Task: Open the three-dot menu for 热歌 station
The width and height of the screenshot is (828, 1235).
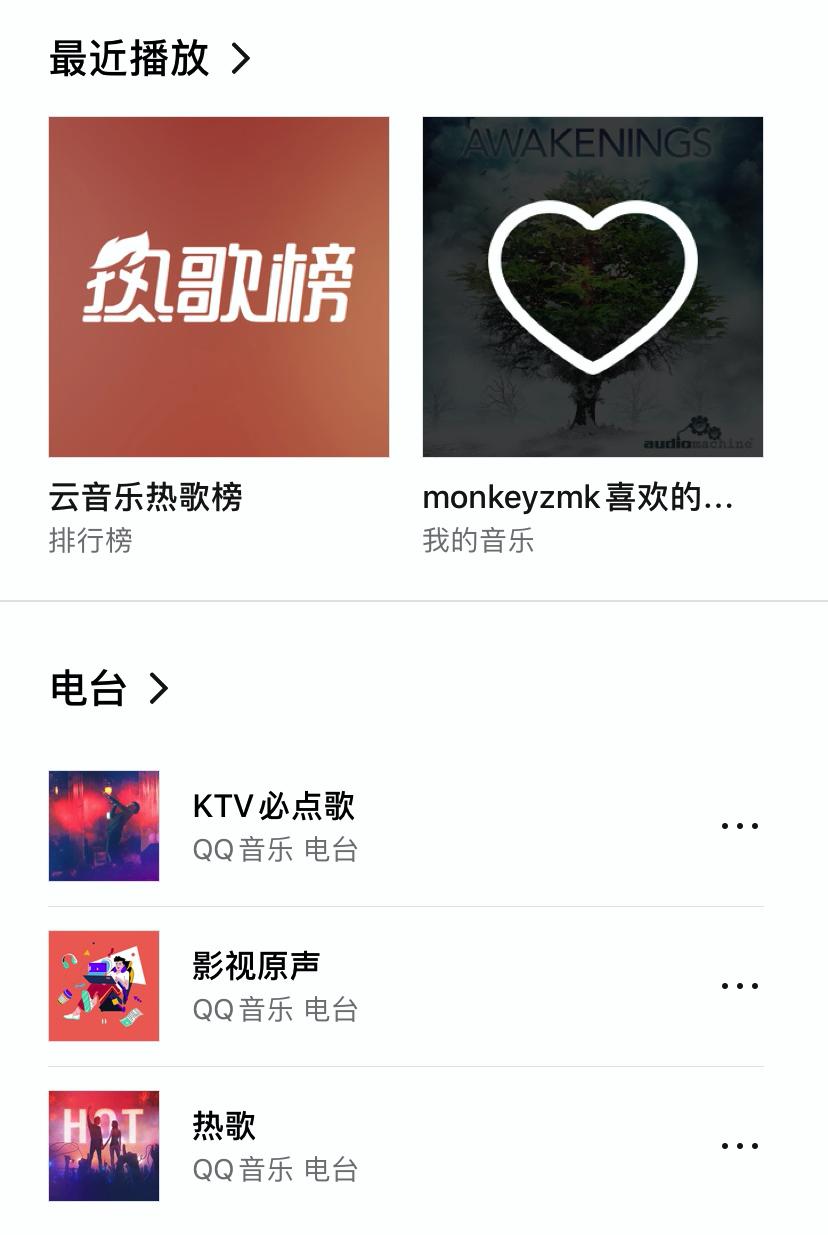Action: click(739, 1146)
